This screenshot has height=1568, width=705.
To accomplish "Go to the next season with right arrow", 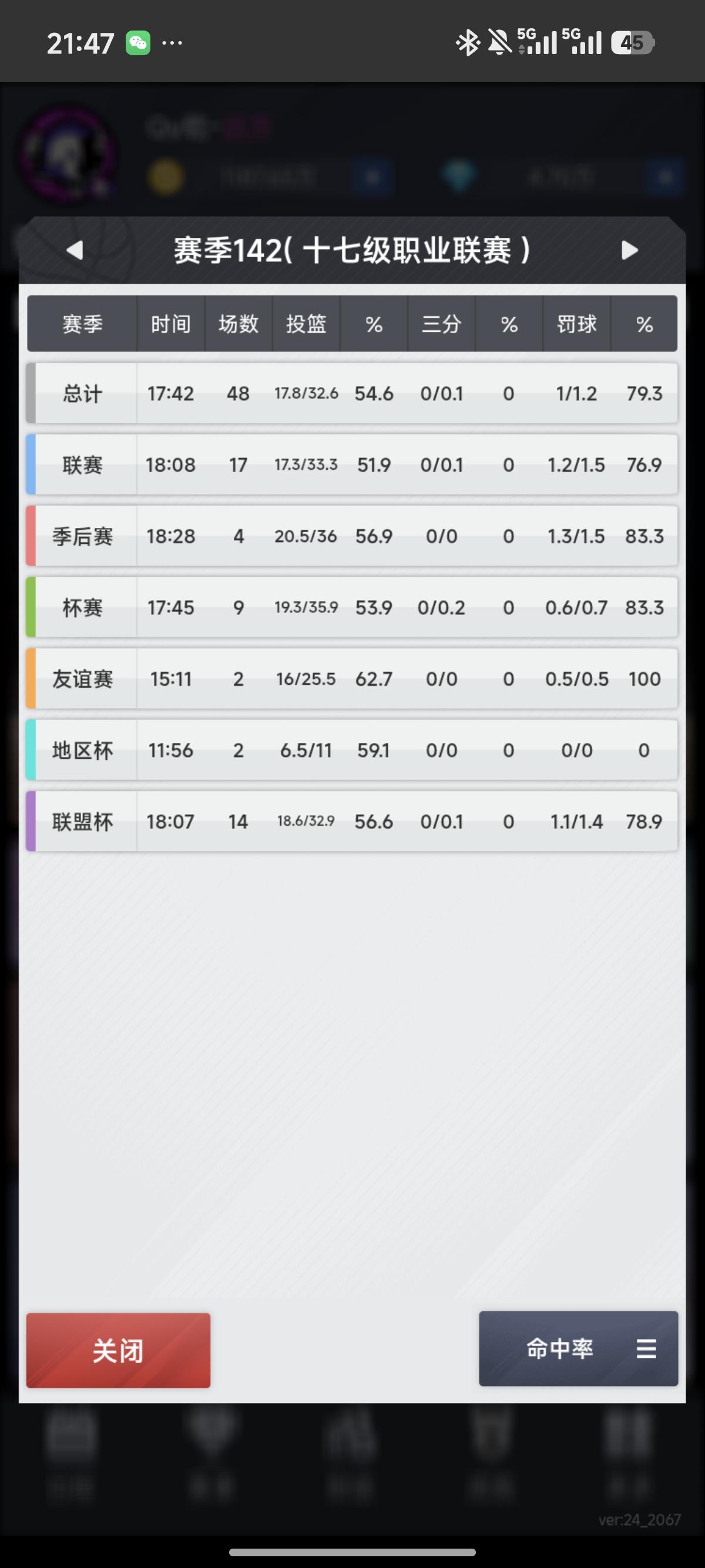I will (630, 250).
